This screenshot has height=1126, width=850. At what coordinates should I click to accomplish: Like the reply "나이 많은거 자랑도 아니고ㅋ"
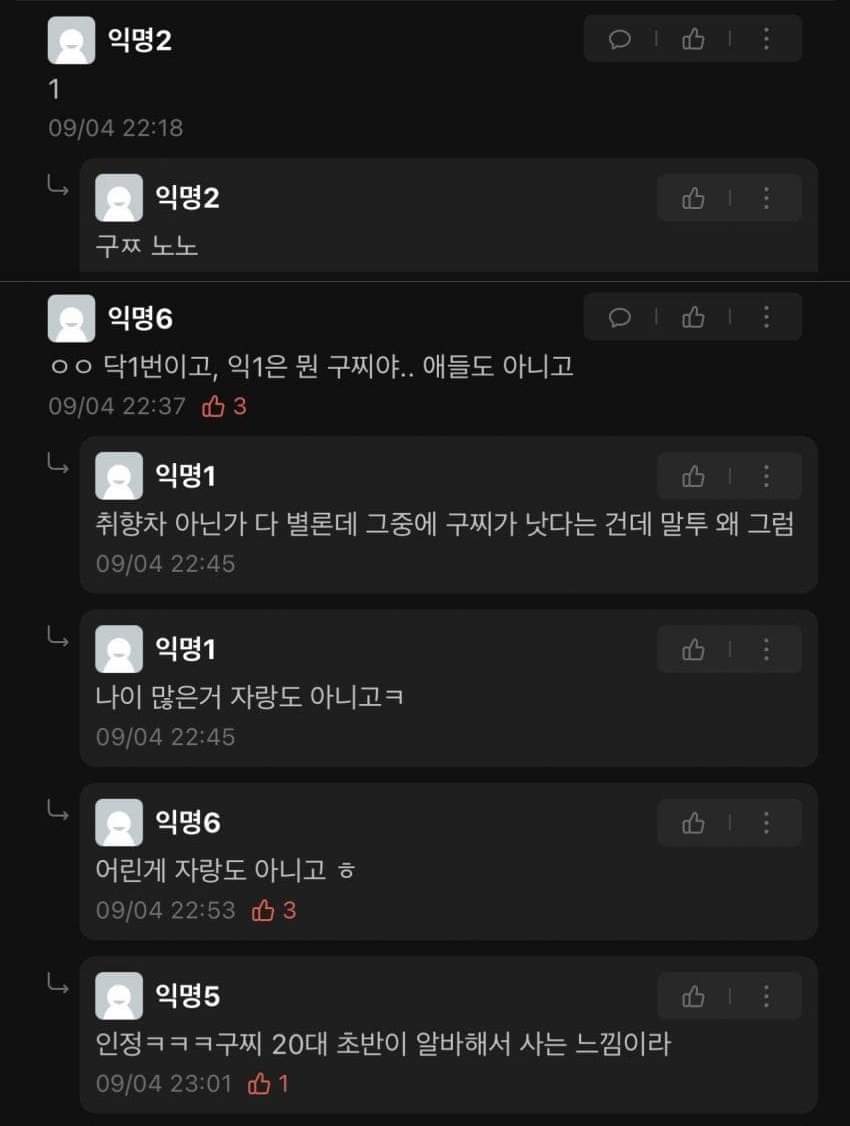click(x=693, y=649)
